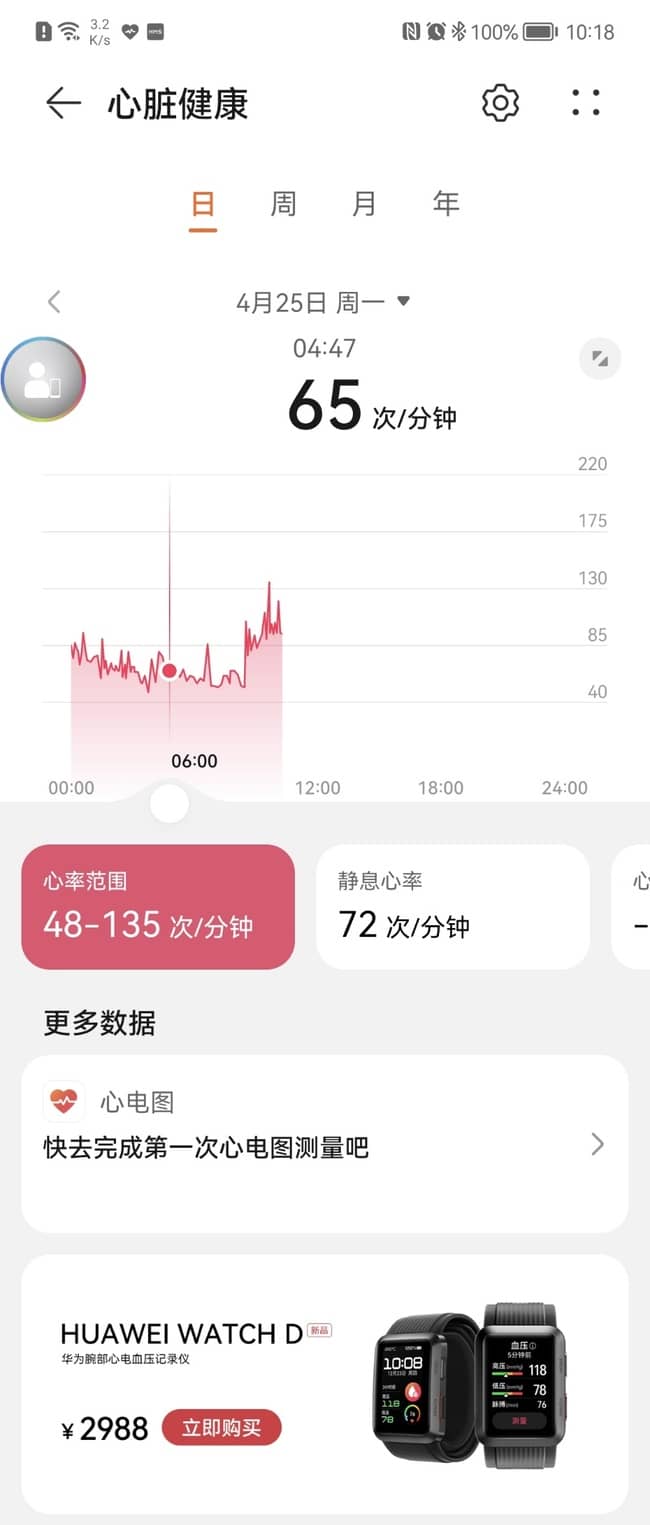Image resolution: width=650 pixels, height=1525 pixels.
Task: Select the 静息心率 72 card
Action: point(452,907)
